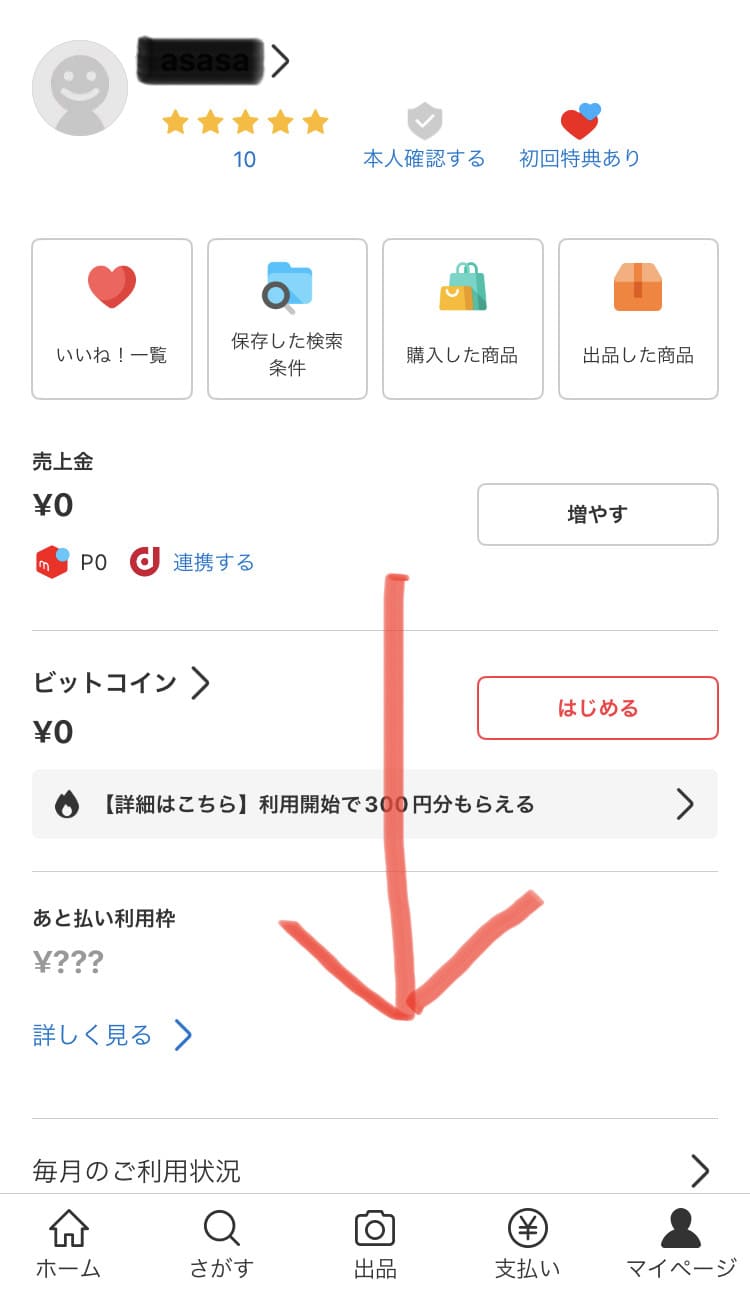This screenshot has width=750, height=1294.
Task: Open 出品 camera tab
Action: [x=375, y=1244]
